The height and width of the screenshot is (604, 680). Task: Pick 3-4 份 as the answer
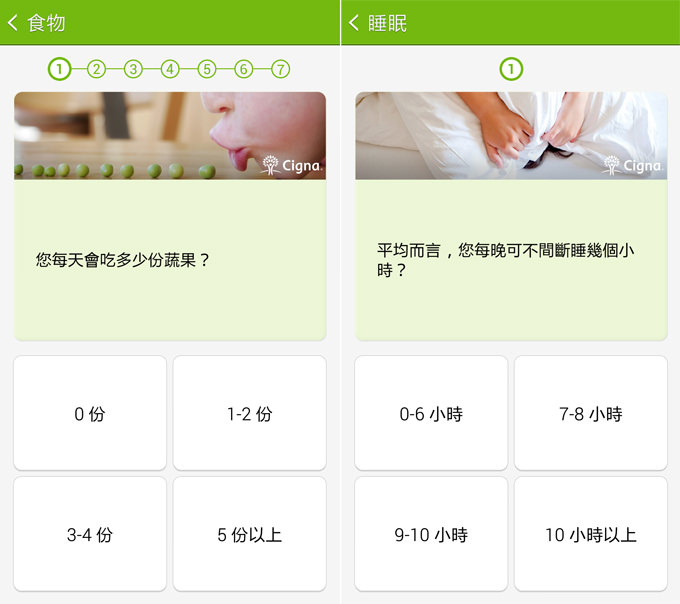point(90,534)
